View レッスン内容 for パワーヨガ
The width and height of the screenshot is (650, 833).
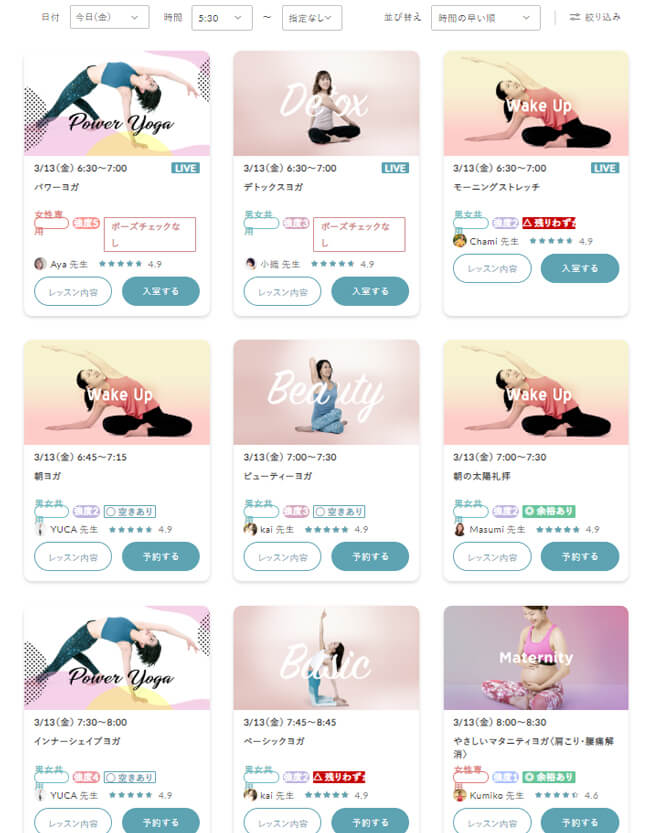tap(73, 291)
